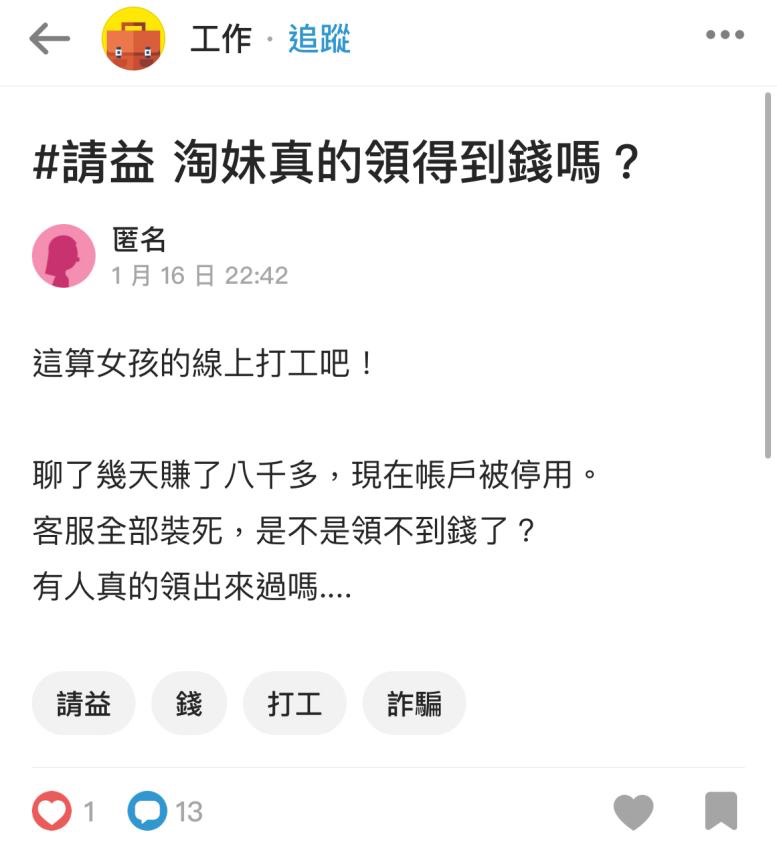The image size is (782, 852).
Task: Select the 錢 tag
Action: [188, 703]
